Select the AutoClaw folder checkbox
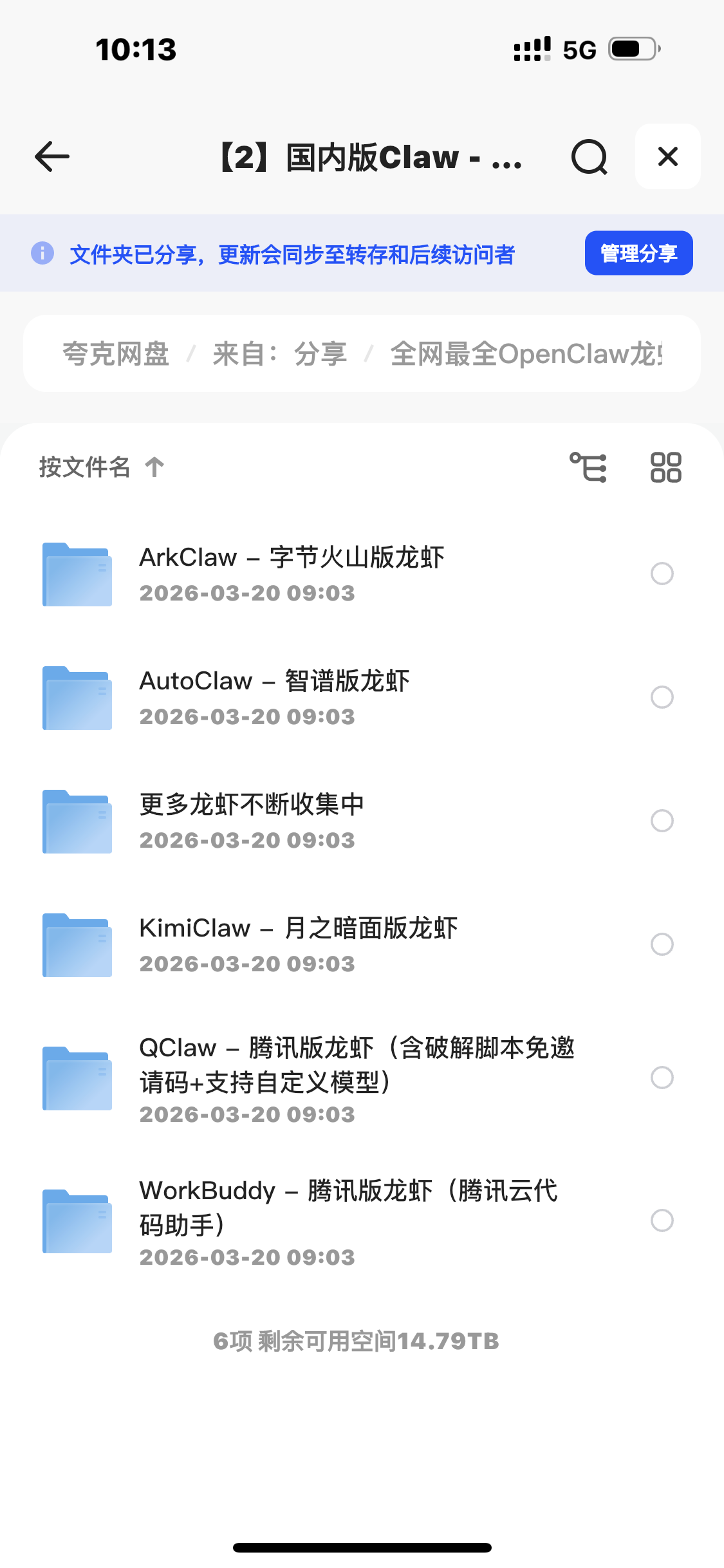The width and height of the screenshot is (724, 1568). (x=662, y=697)
